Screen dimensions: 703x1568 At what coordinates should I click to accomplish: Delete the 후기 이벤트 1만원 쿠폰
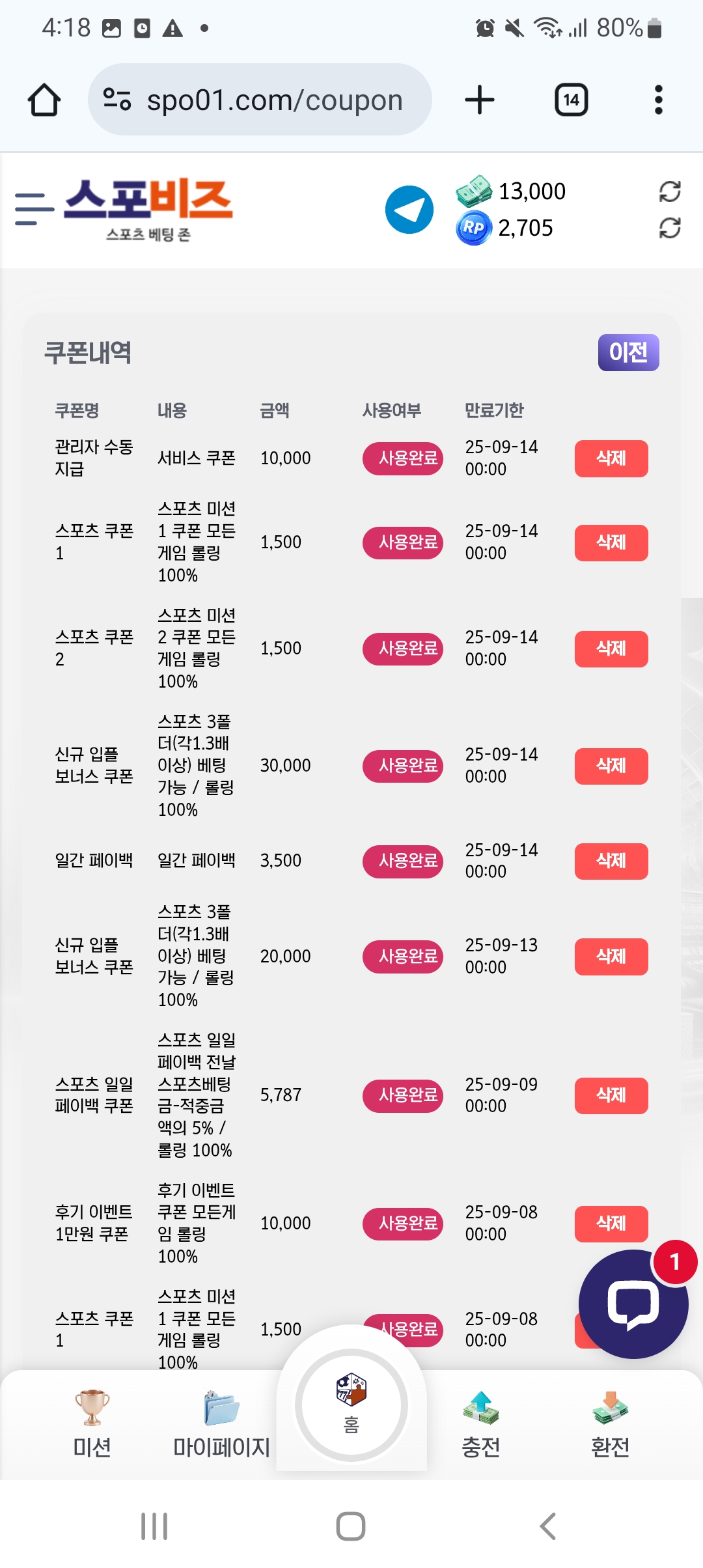coord(611,1224)
